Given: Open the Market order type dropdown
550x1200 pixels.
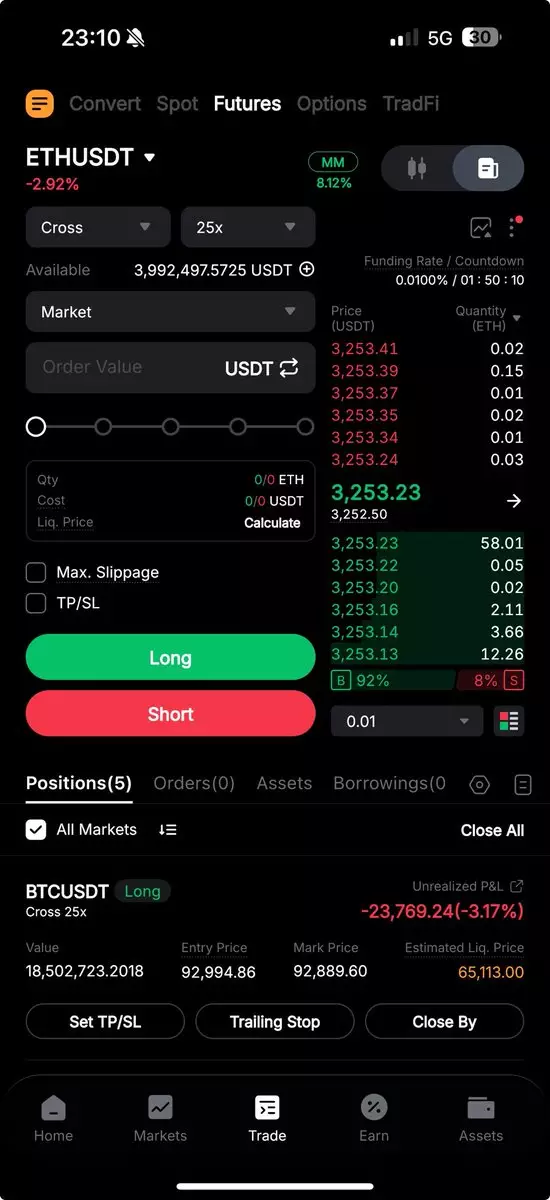Looking at the screenshot, I should [170, 312].
